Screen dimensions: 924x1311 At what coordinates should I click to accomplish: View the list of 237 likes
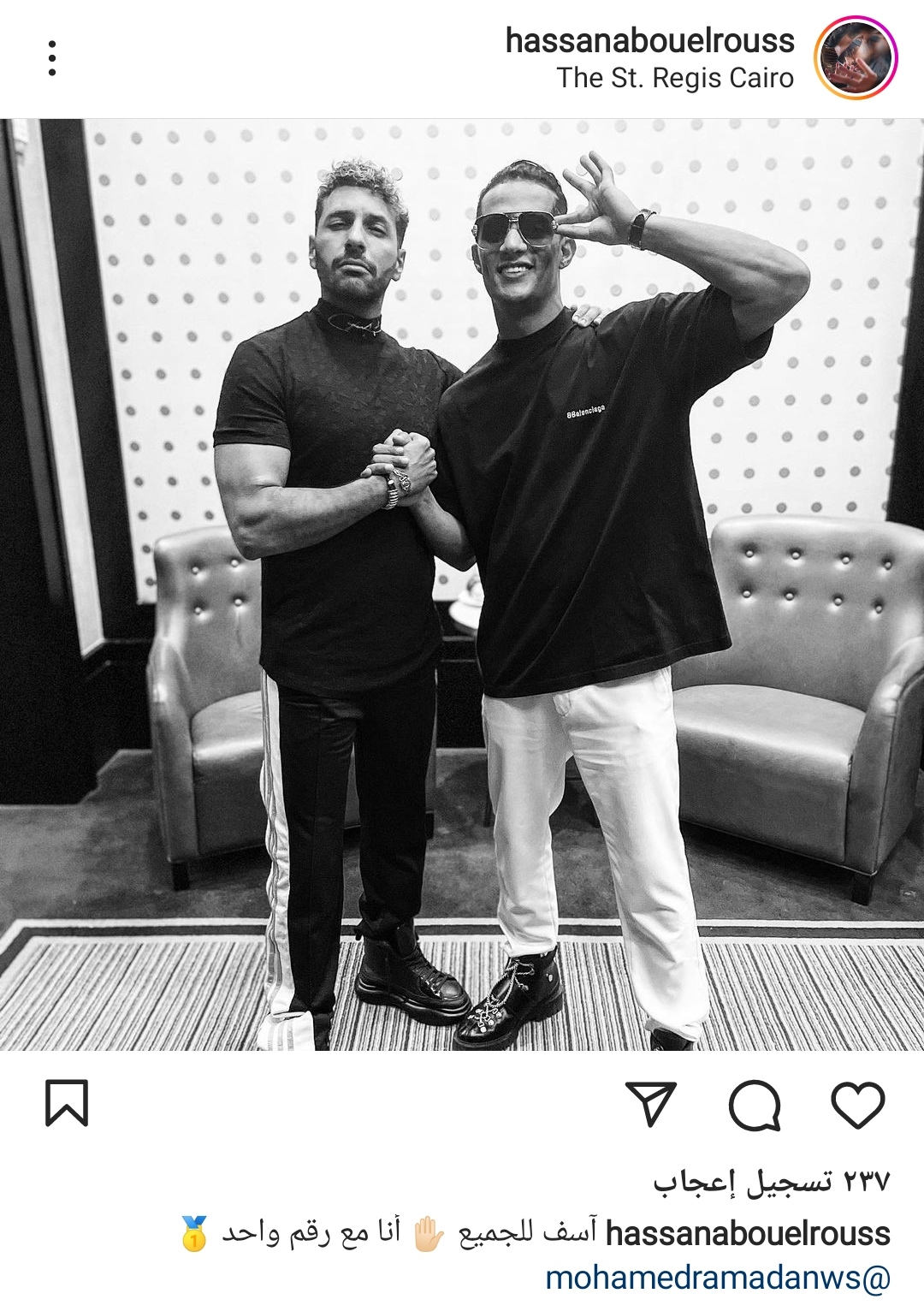772,1182
